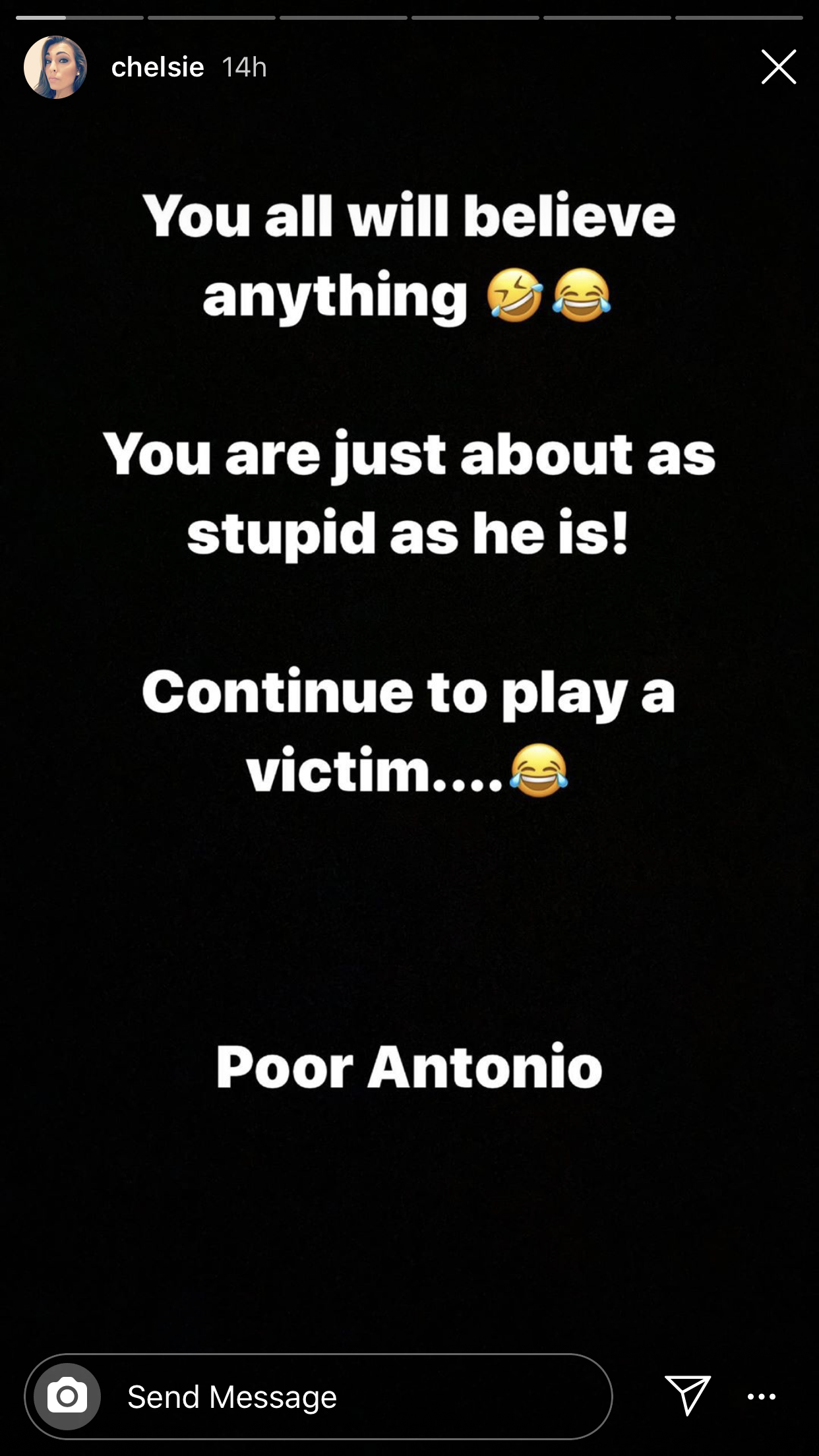The height and width of the screenshot is (1456, 819).
Task: Open the story options menu
Action: 762,1397
